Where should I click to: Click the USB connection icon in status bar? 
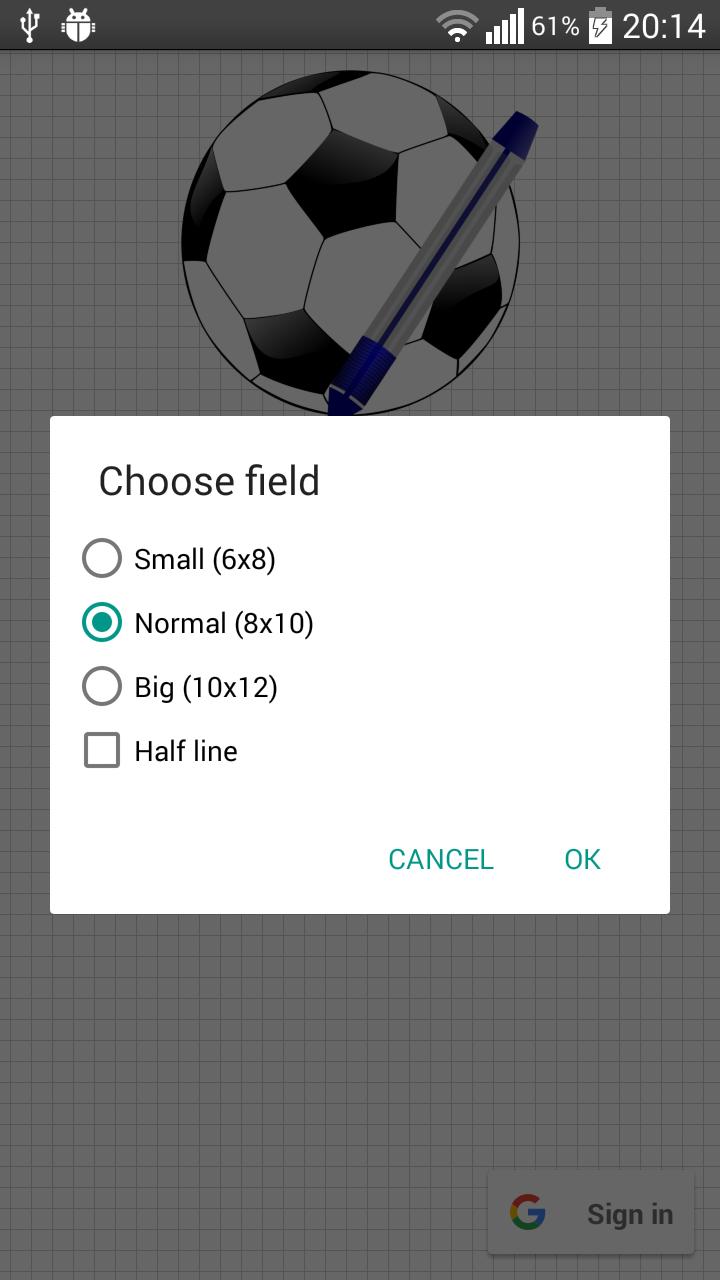pos(30,25)
